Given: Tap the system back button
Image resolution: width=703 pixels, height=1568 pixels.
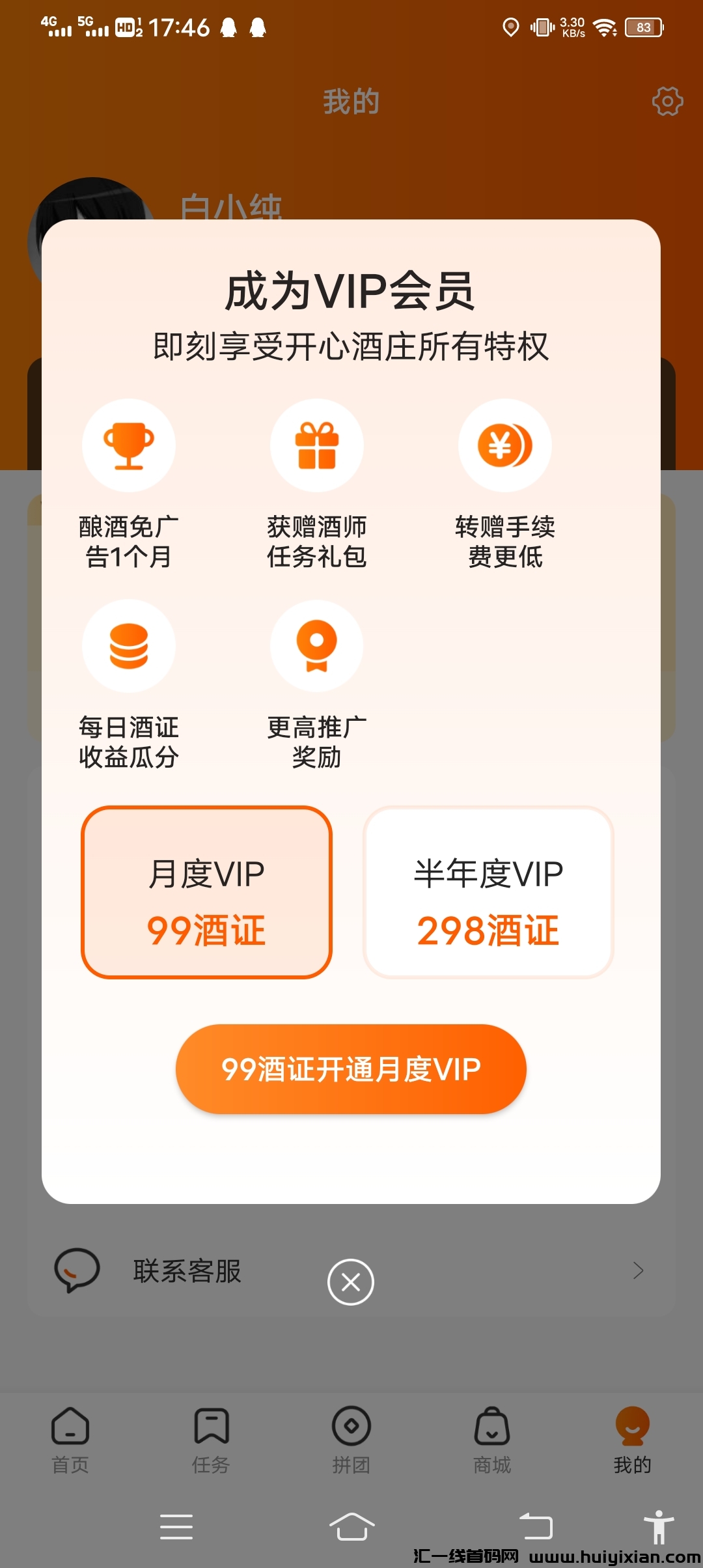Looking at the screenshot, I should coord(536,1526).
